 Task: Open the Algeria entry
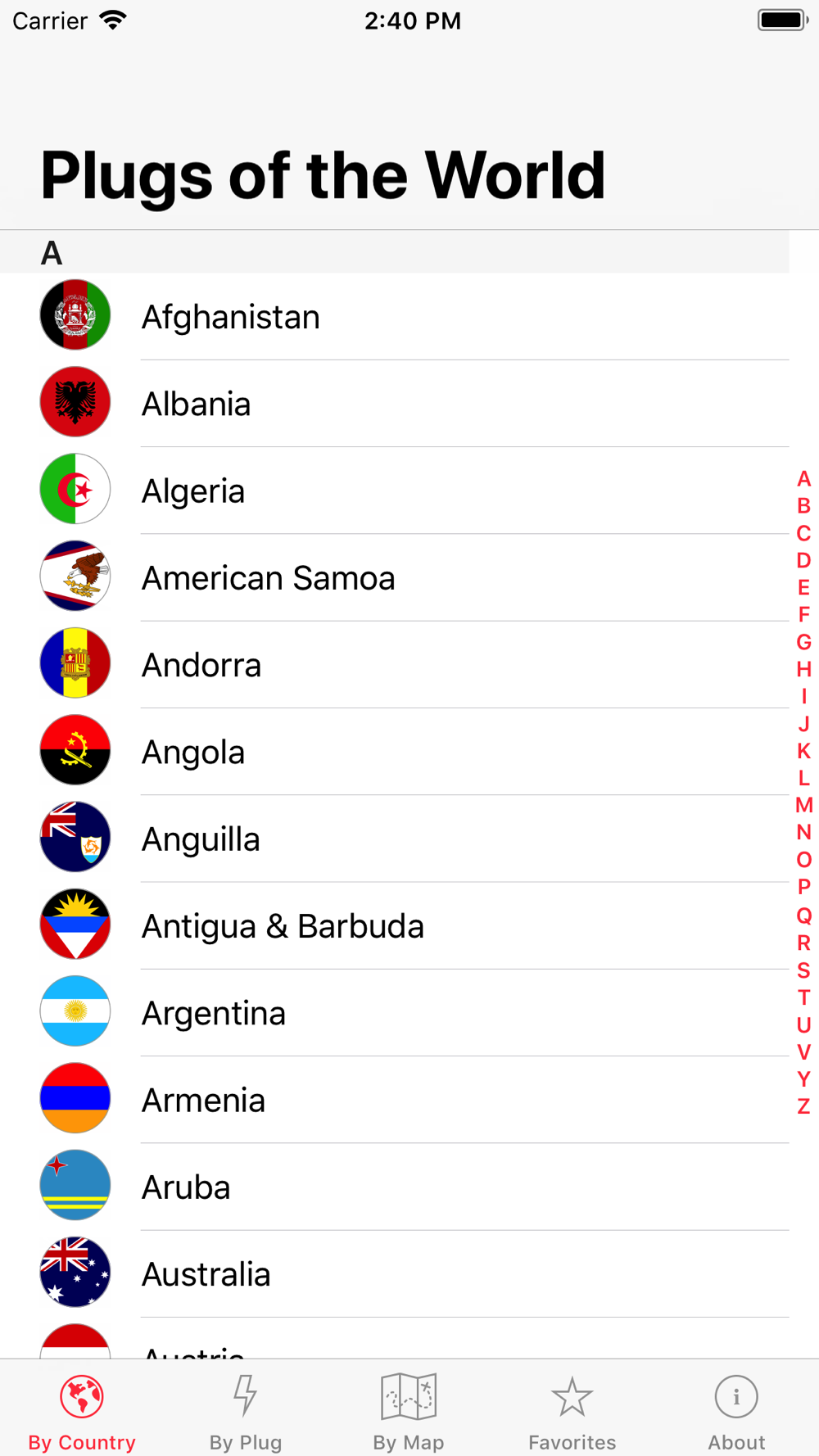point(395,491)
